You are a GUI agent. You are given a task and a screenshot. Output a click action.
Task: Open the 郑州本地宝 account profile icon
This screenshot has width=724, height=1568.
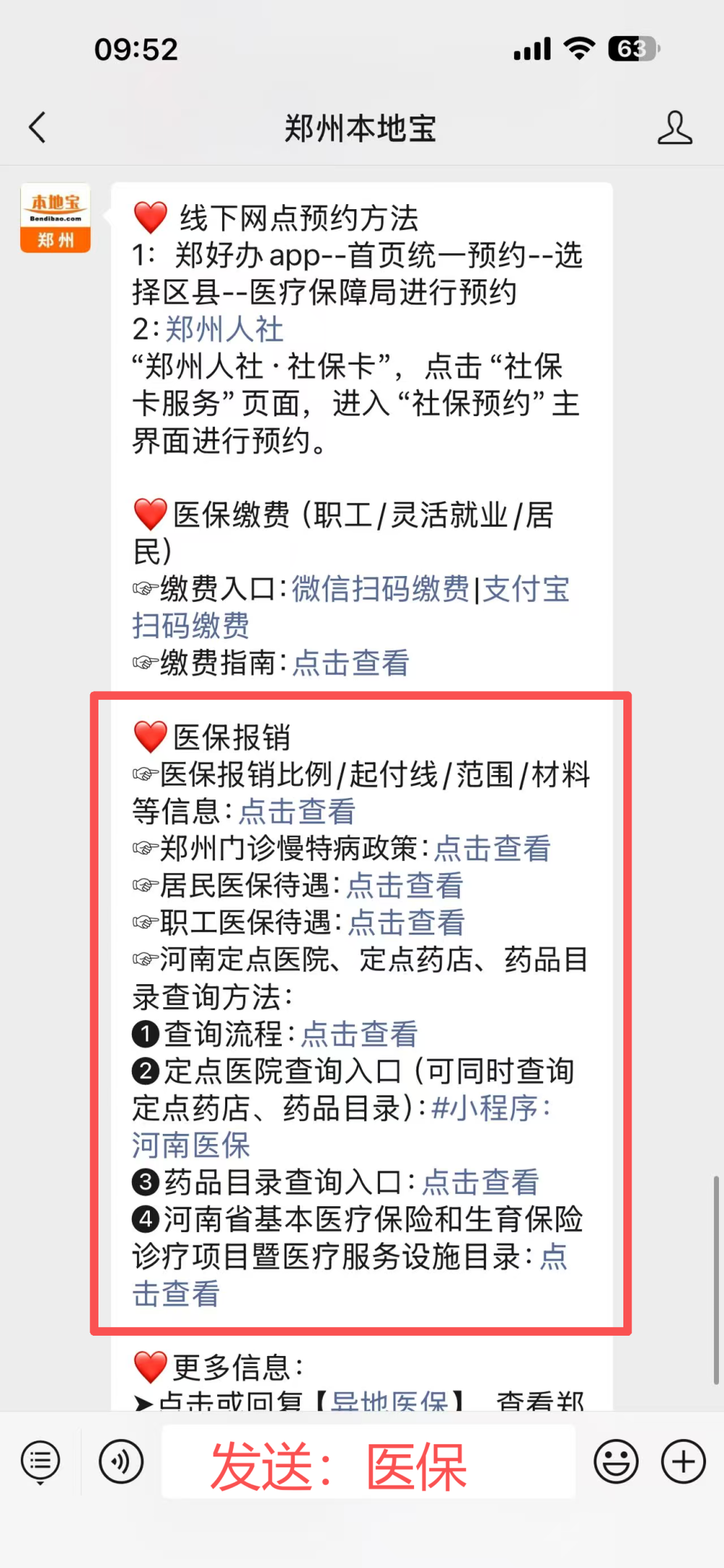tap(675, 127)
